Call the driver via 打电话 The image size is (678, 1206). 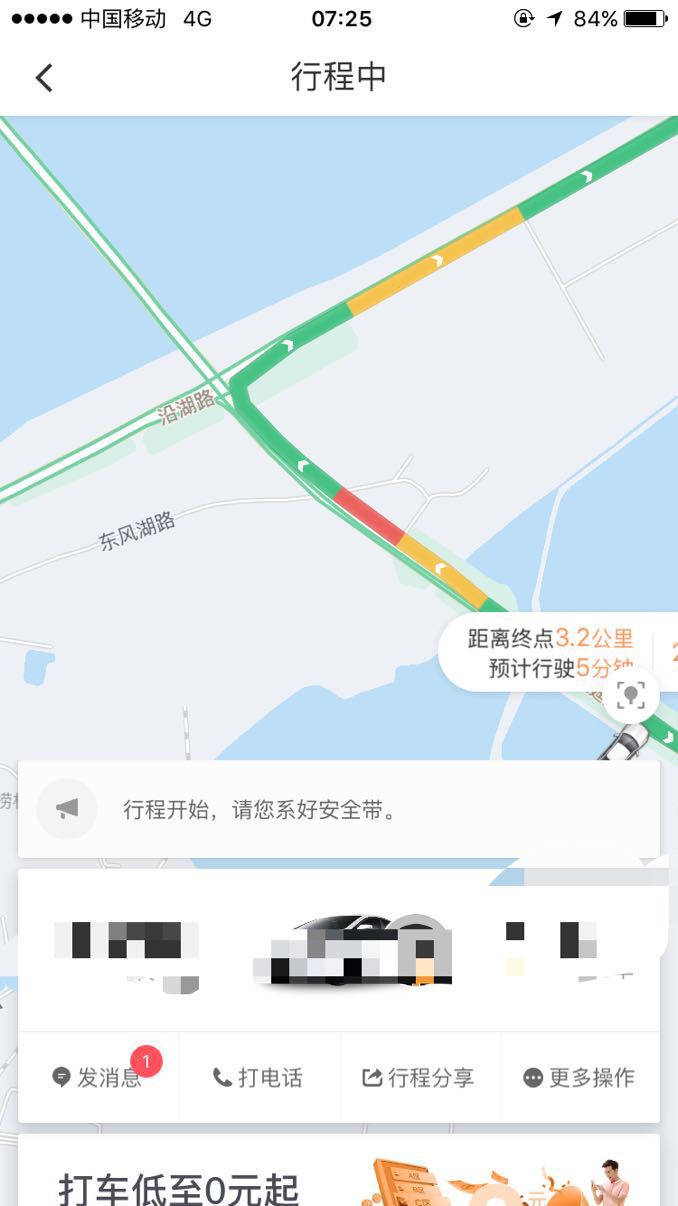coord(258,1078)
